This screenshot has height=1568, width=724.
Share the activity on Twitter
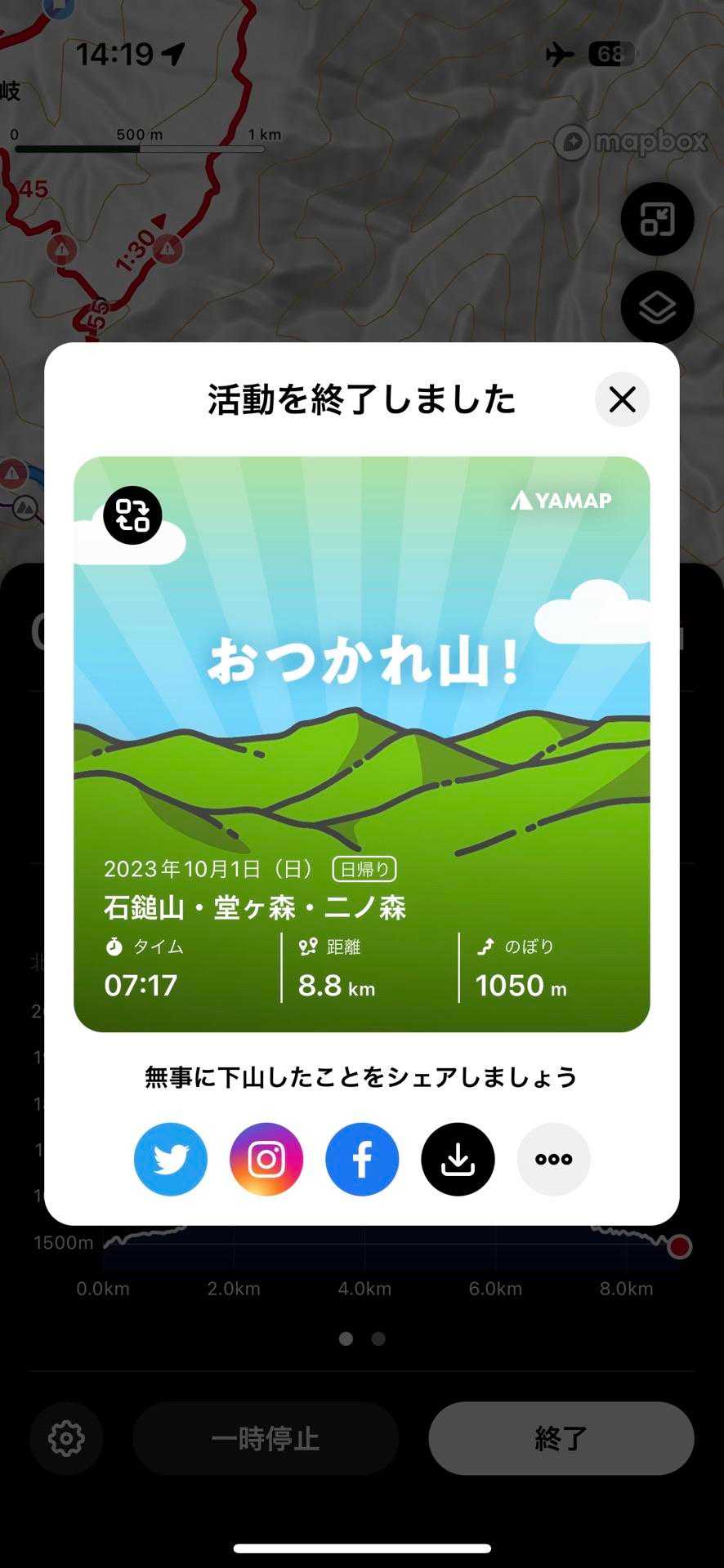point(170,1159)
